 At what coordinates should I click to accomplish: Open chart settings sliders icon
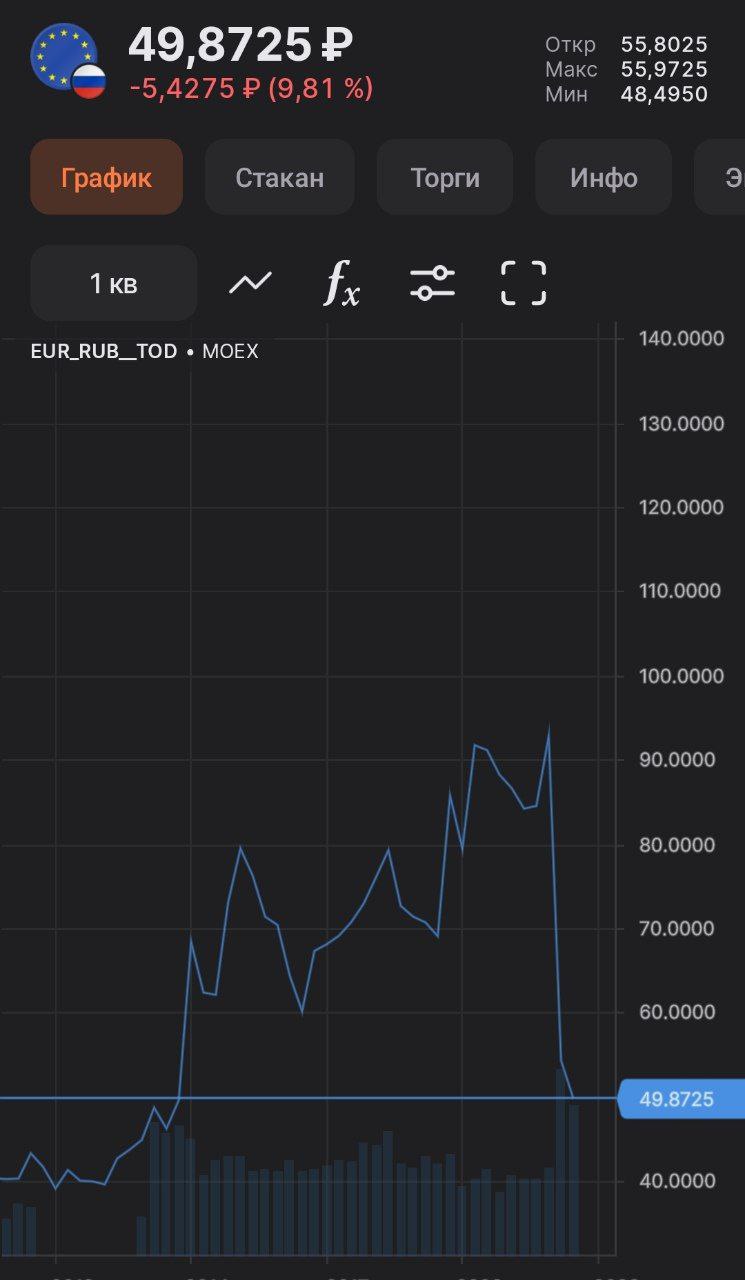pyautogui.click(x=432, y=283)
